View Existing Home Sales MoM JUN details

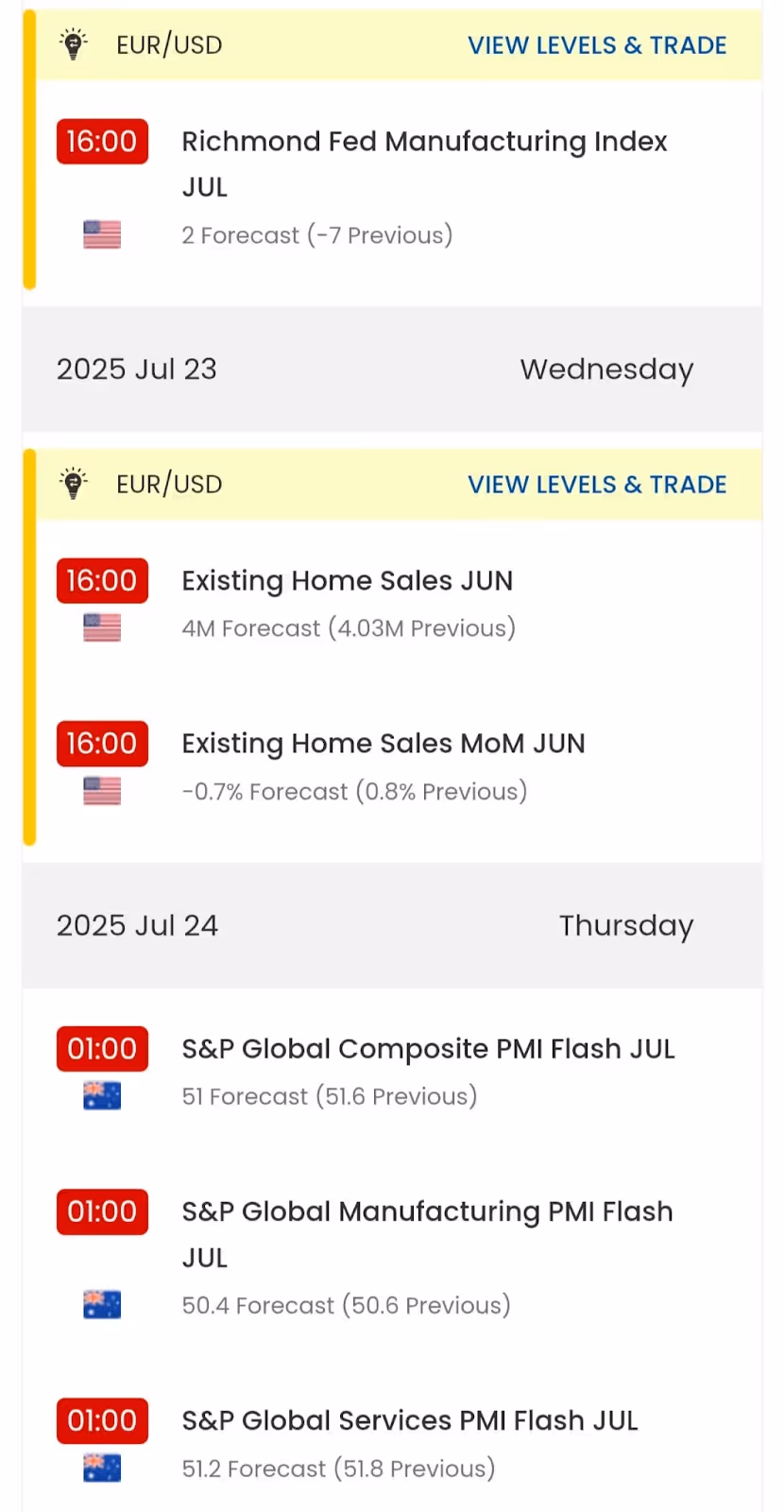[x=383, y=745]
